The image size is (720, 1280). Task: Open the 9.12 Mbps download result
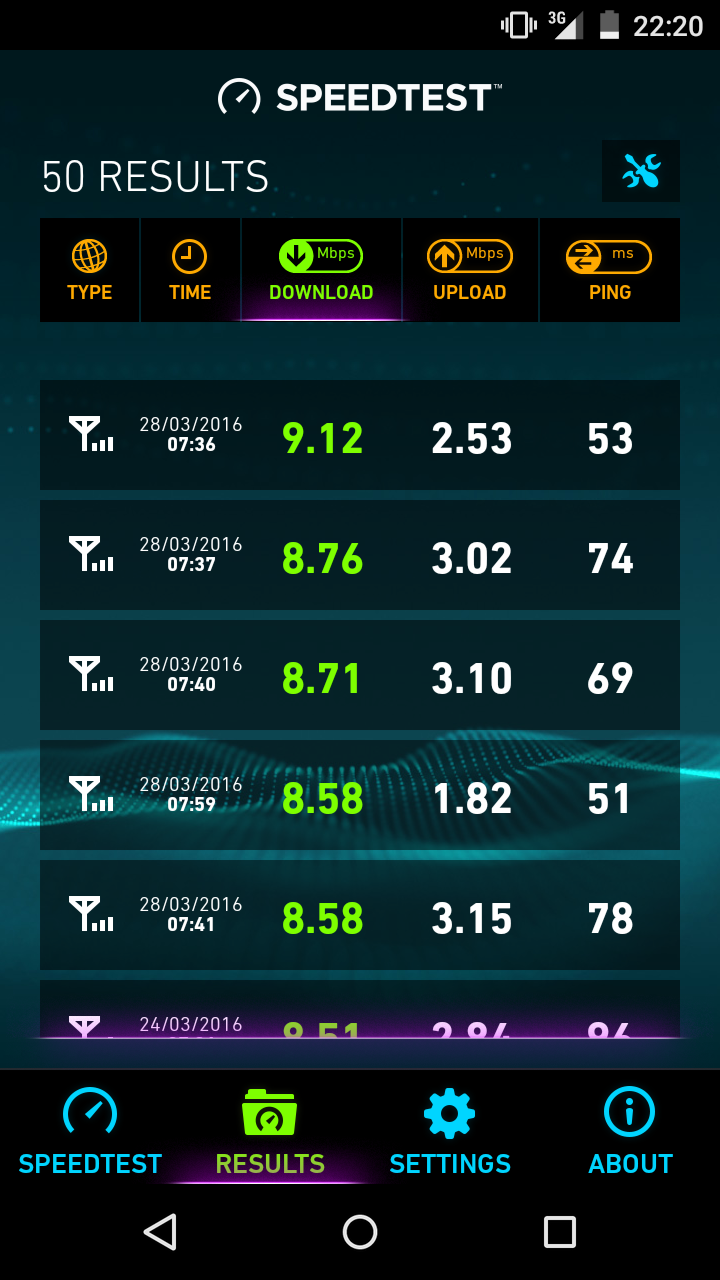tap(360, 435)
